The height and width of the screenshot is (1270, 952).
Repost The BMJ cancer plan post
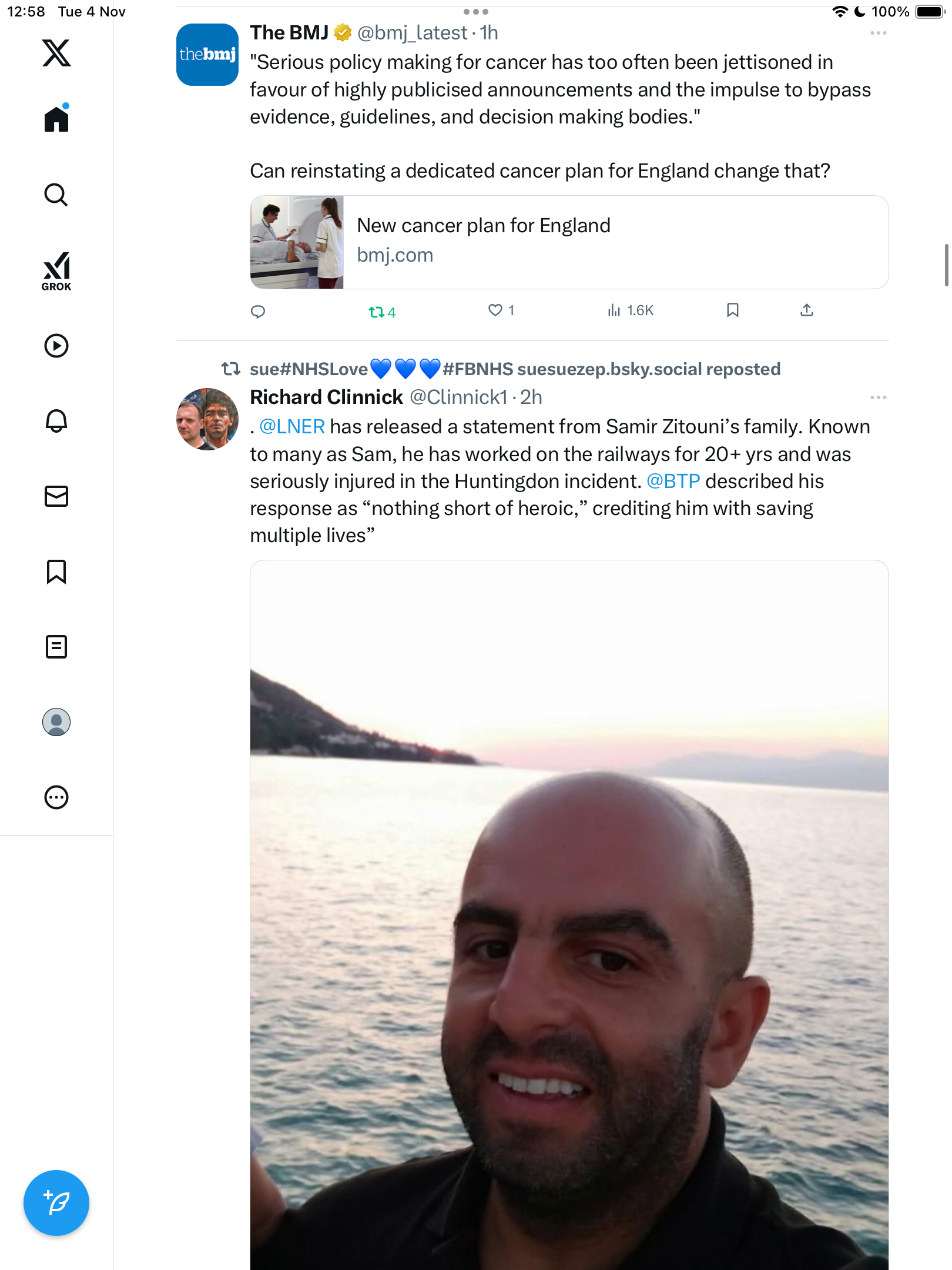point(381,312)
